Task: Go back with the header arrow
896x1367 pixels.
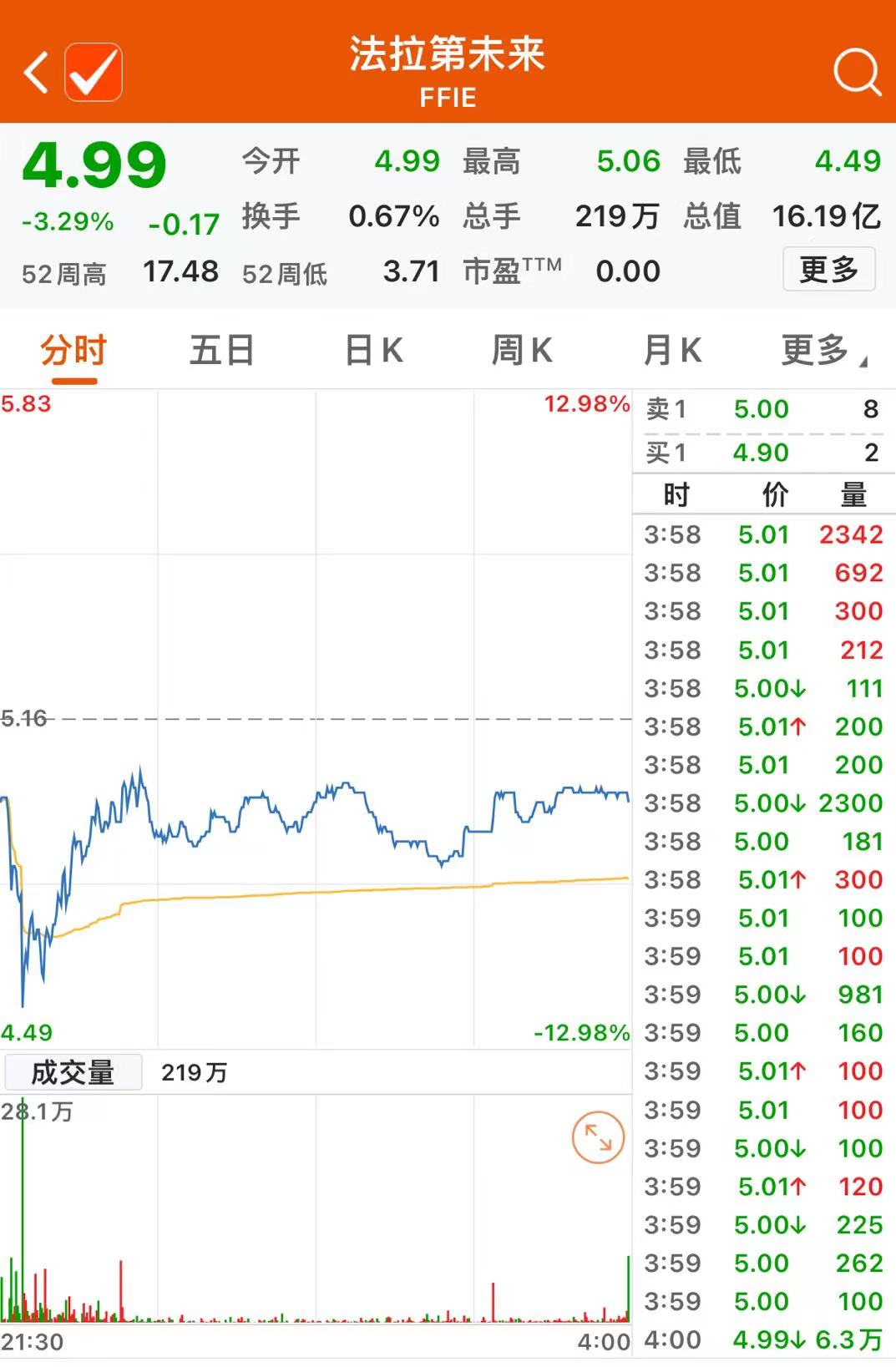Action: pos(35,73)
